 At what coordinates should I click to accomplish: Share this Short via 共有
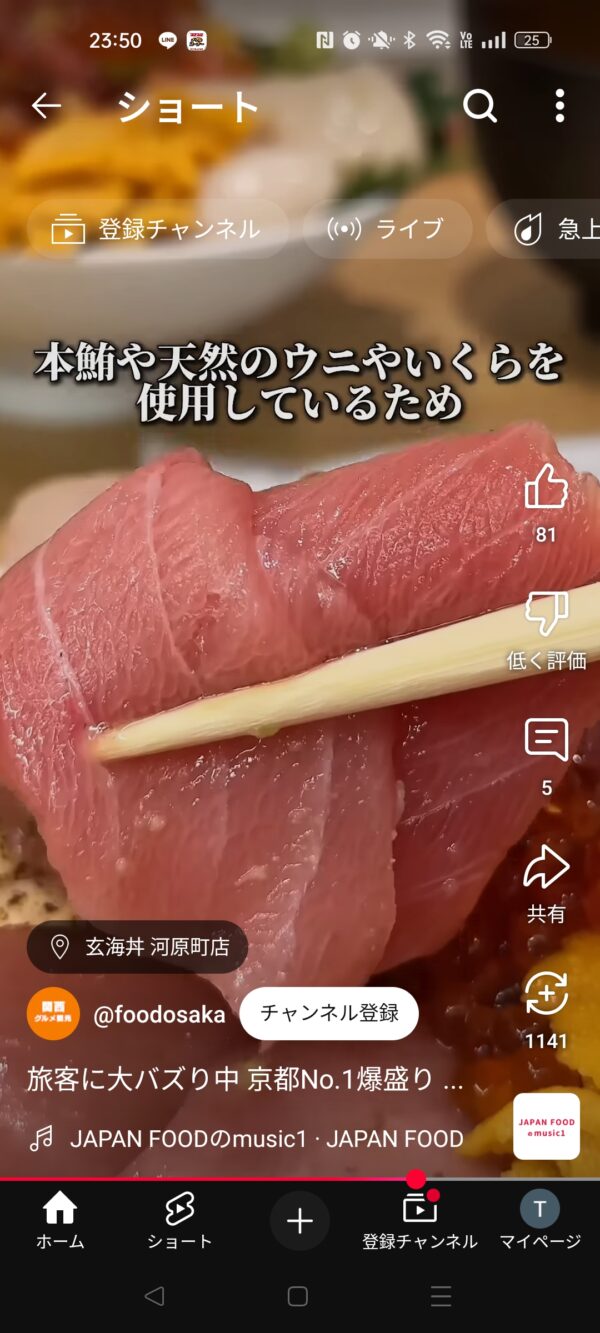[546, 868]
